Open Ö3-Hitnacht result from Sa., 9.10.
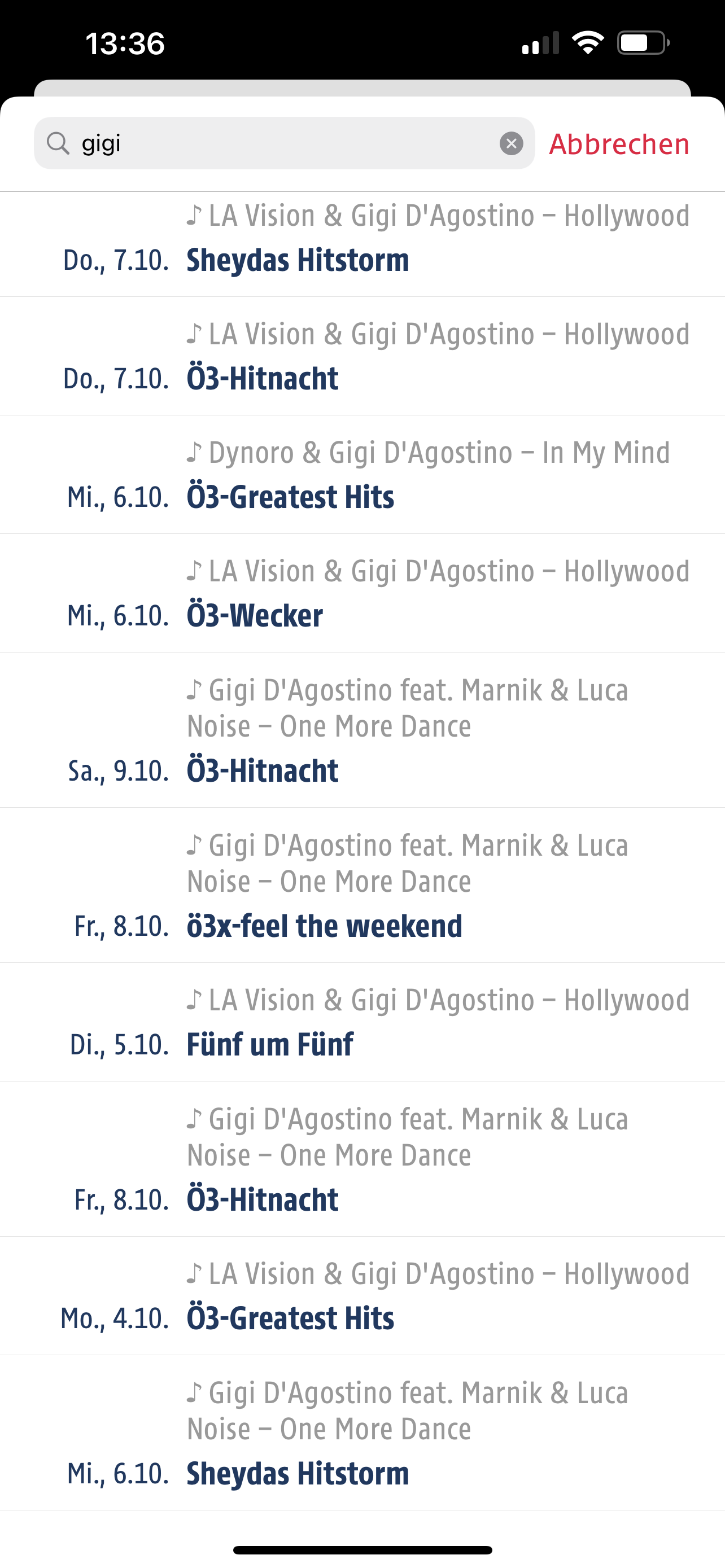Image resolution: width=725 pixels, height=1568 pixels. [x=362, y=730]
